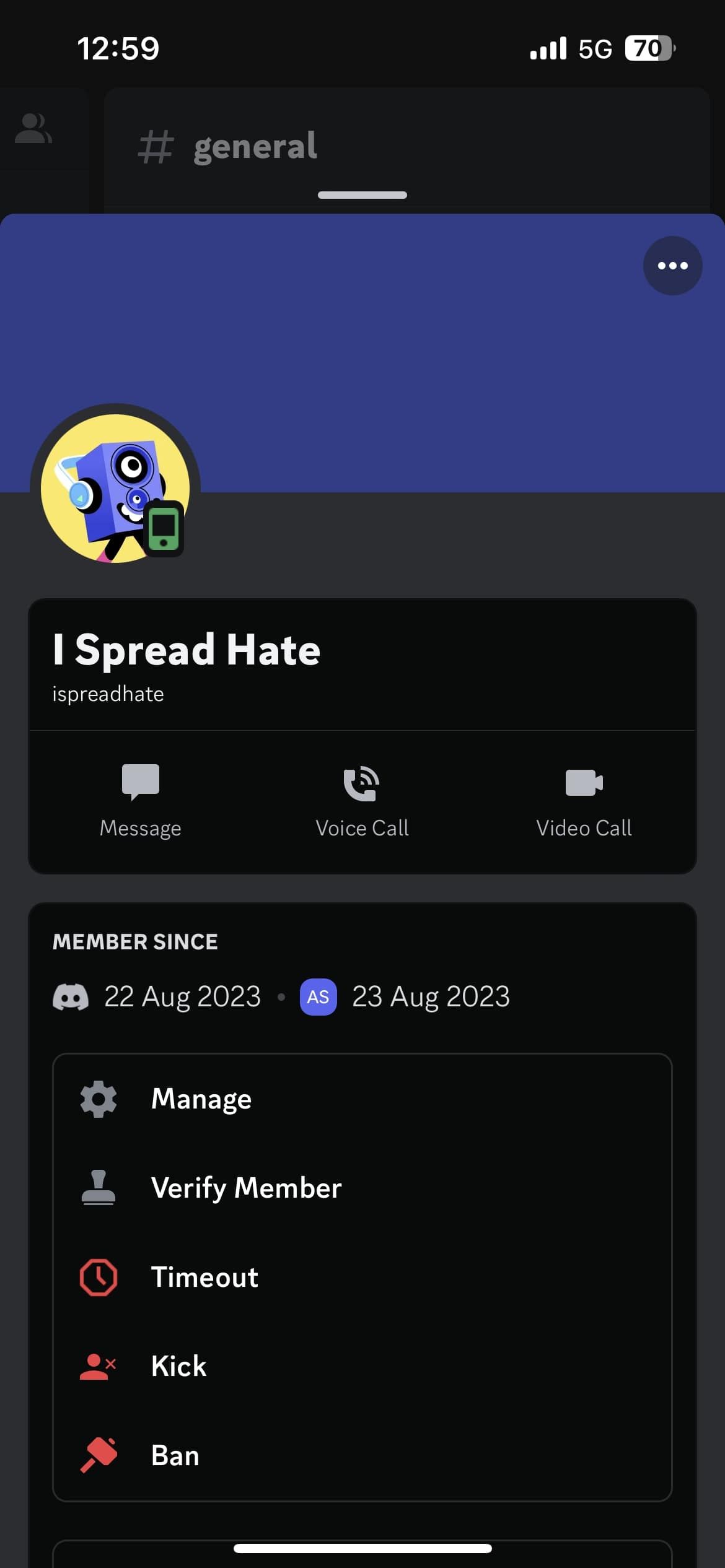The image size is (725, 1568).
Task: Click the Discord logo beside 22 Aug 2023
Action: (70, 996)
